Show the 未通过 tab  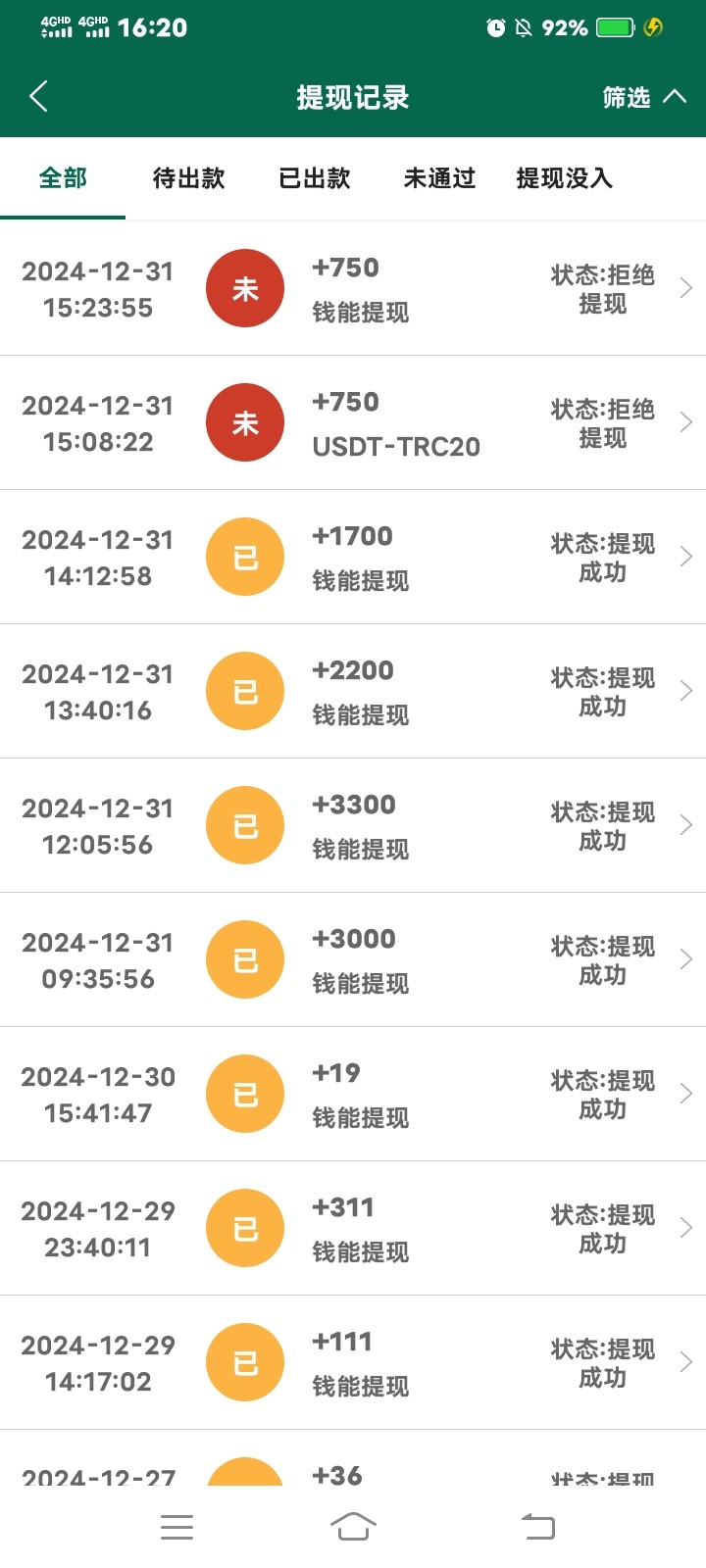[x=439, y=178]
